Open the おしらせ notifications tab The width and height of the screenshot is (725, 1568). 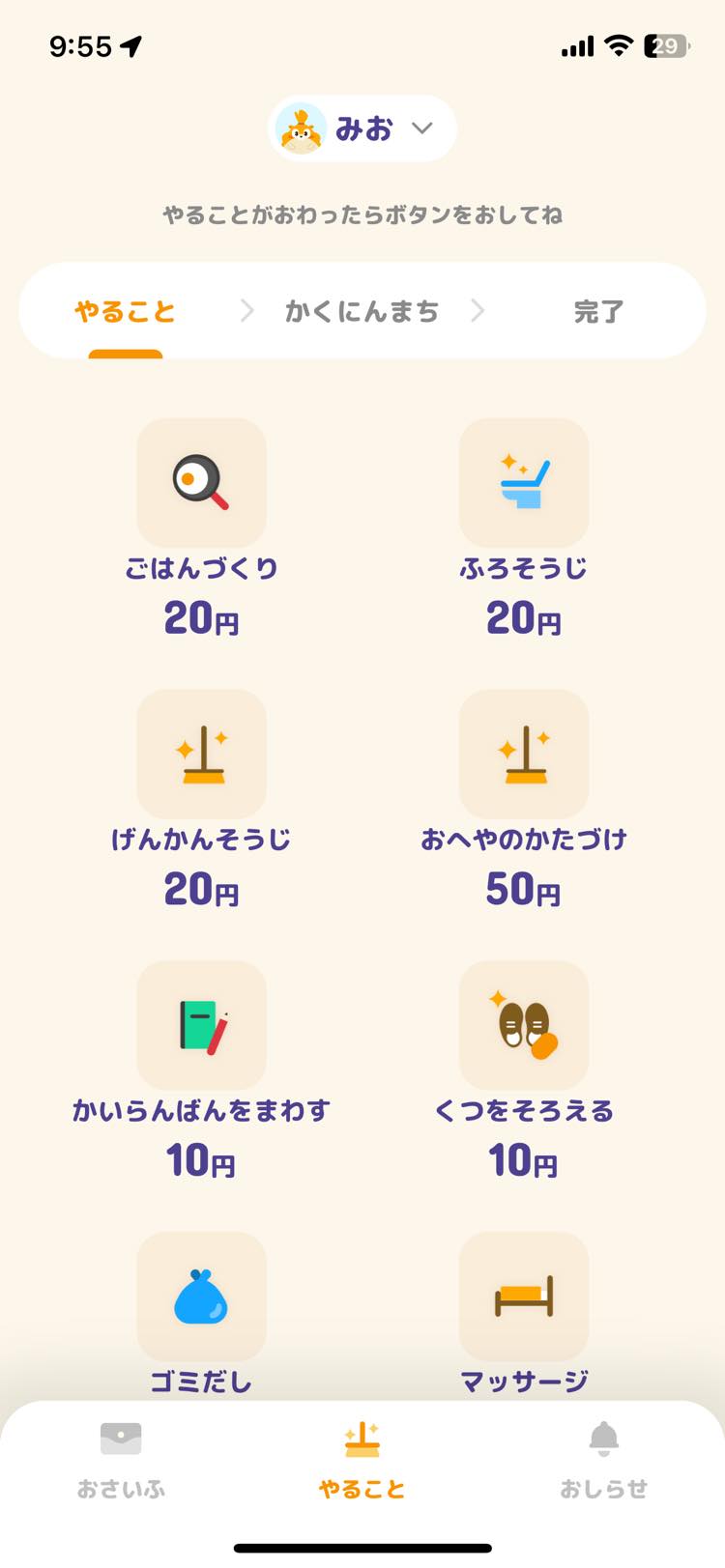click(x=603, y=1459)
